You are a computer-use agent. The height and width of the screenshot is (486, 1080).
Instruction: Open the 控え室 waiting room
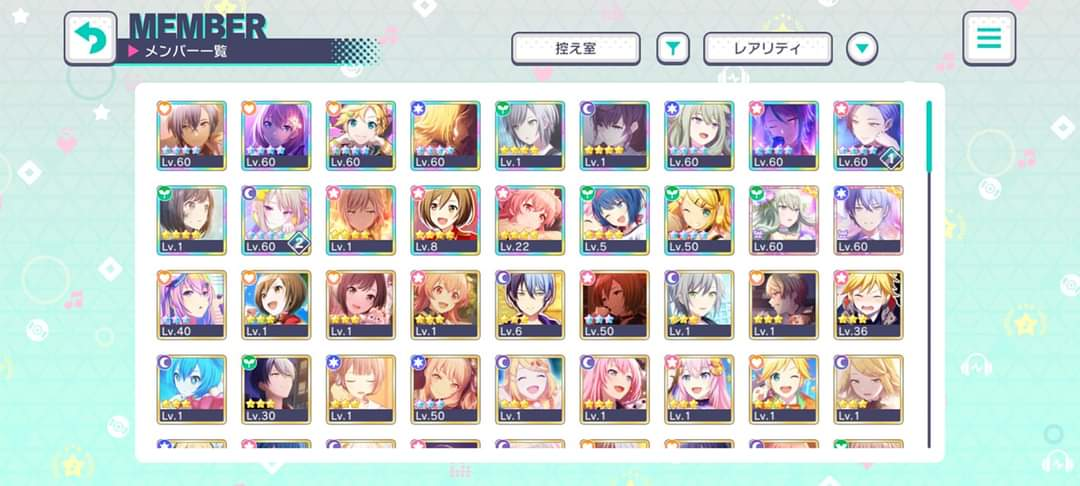[x=575, y=48]
